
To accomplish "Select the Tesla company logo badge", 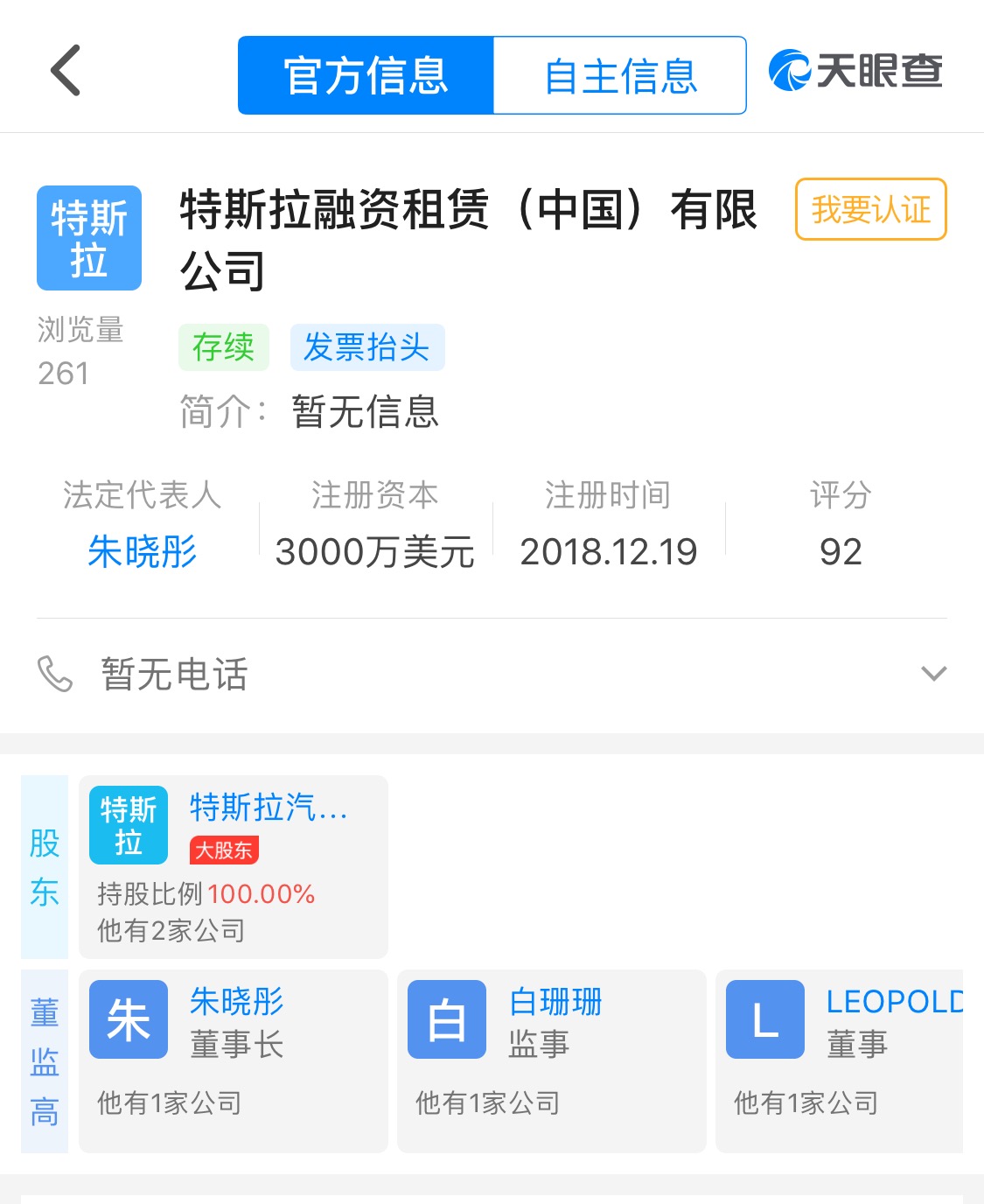I will tap(88, 237).
